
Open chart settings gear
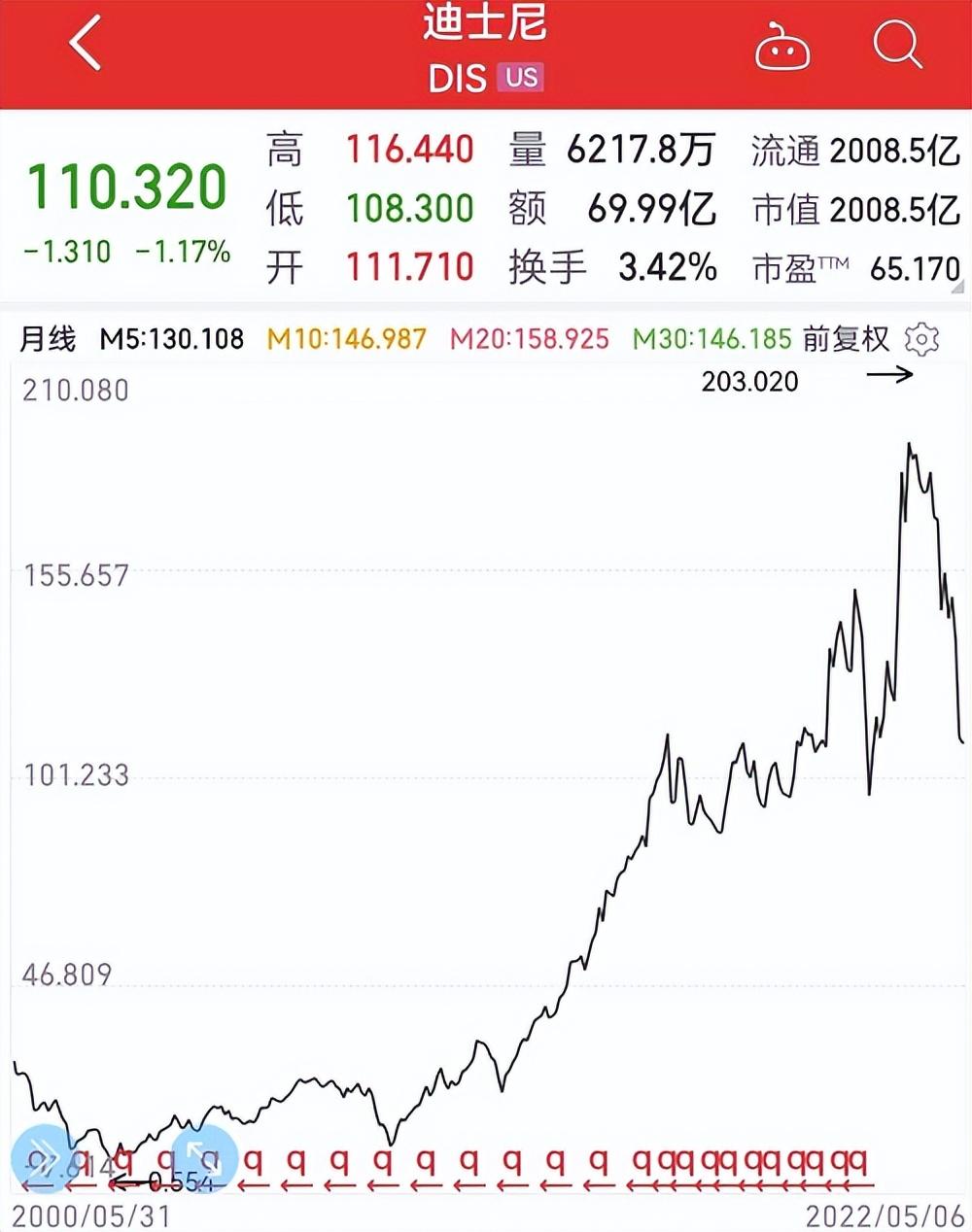pos(920,339)
